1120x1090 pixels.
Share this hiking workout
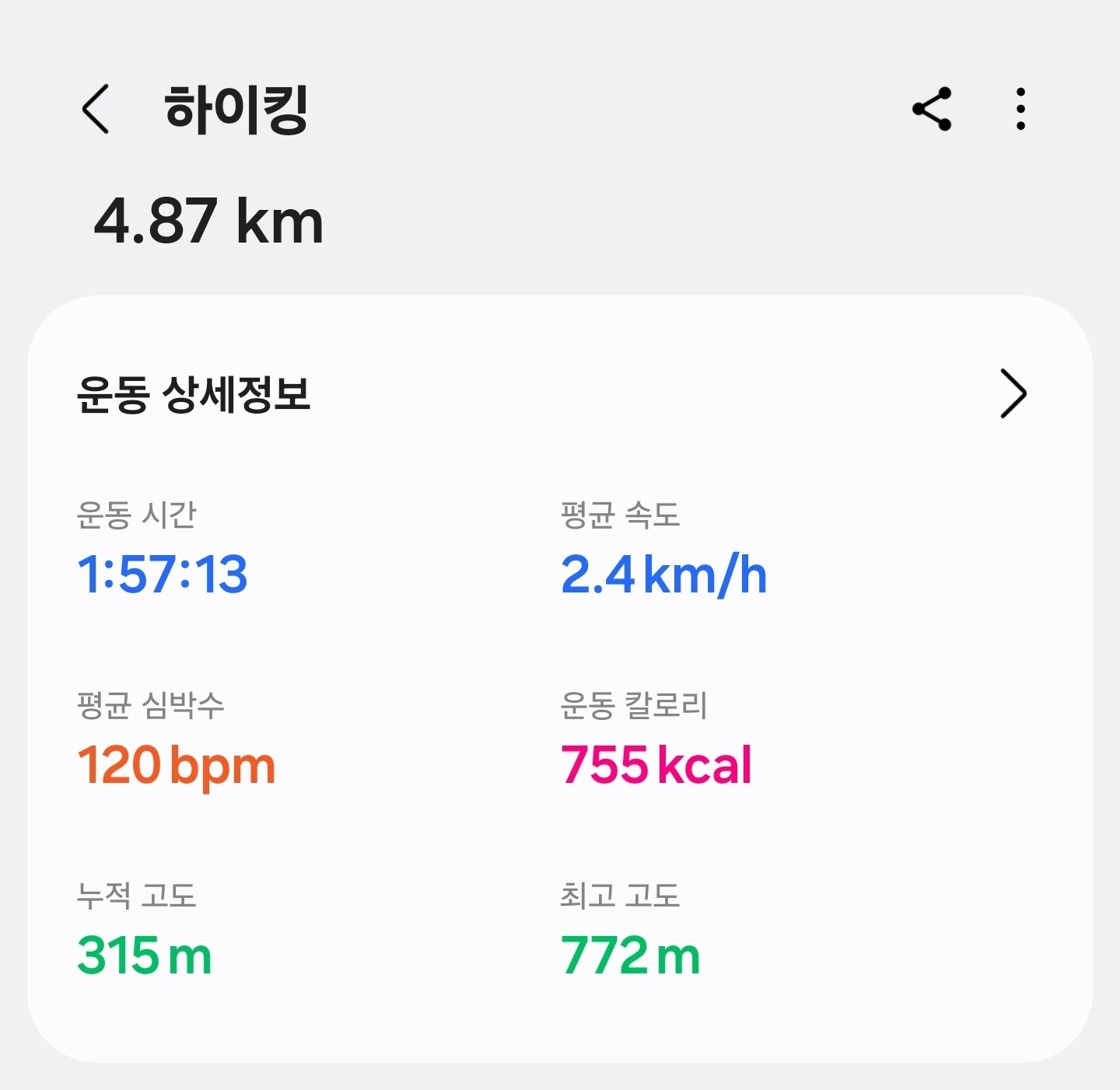(x=932, y=109)
